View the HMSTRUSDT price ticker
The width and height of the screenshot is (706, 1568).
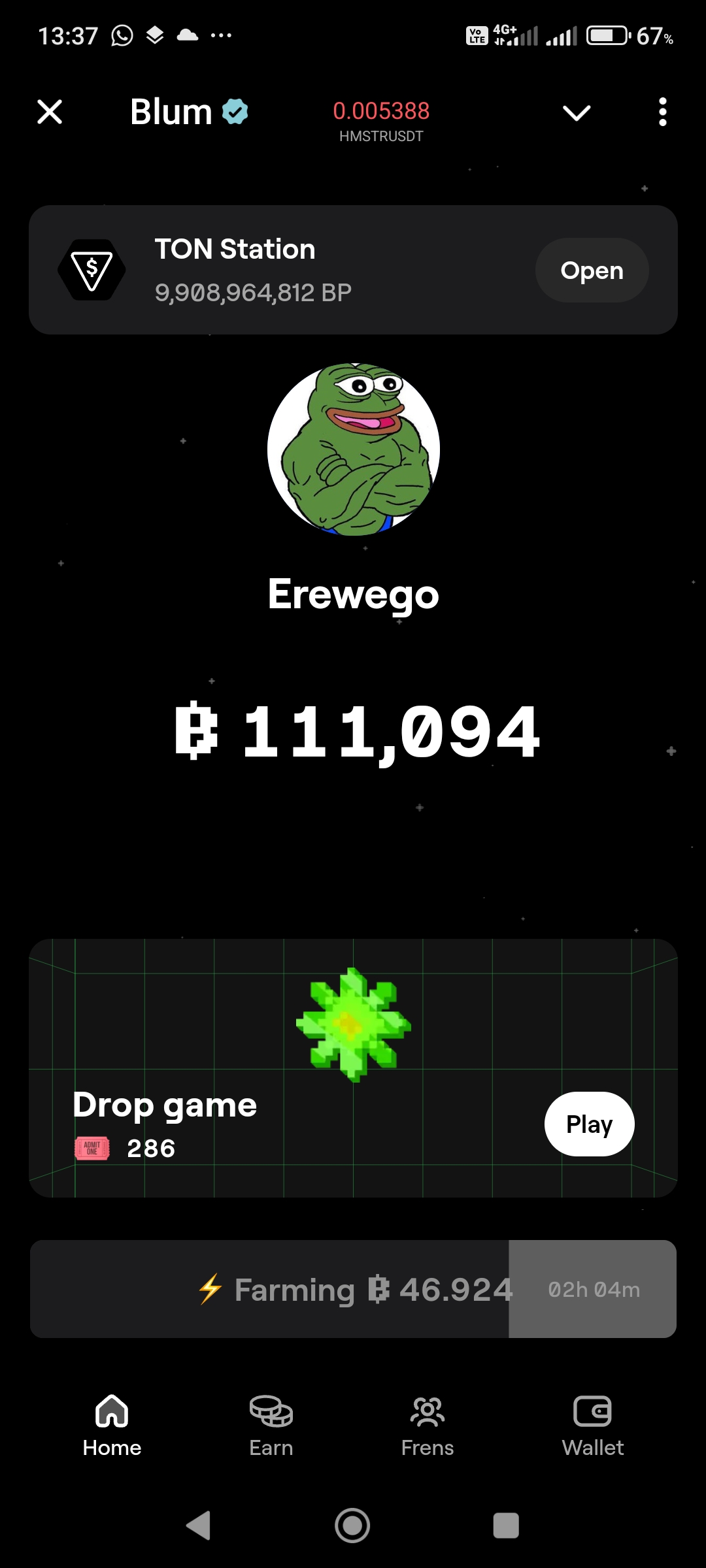381,120
